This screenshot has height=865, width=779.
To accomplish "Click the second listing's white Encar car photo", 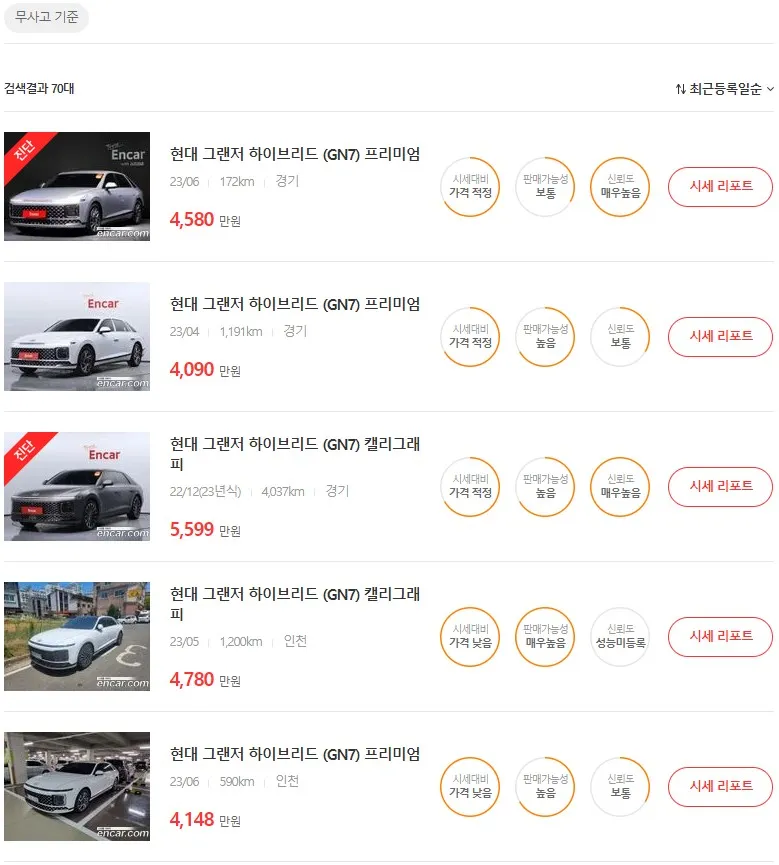I will click(x=77, y=337).
